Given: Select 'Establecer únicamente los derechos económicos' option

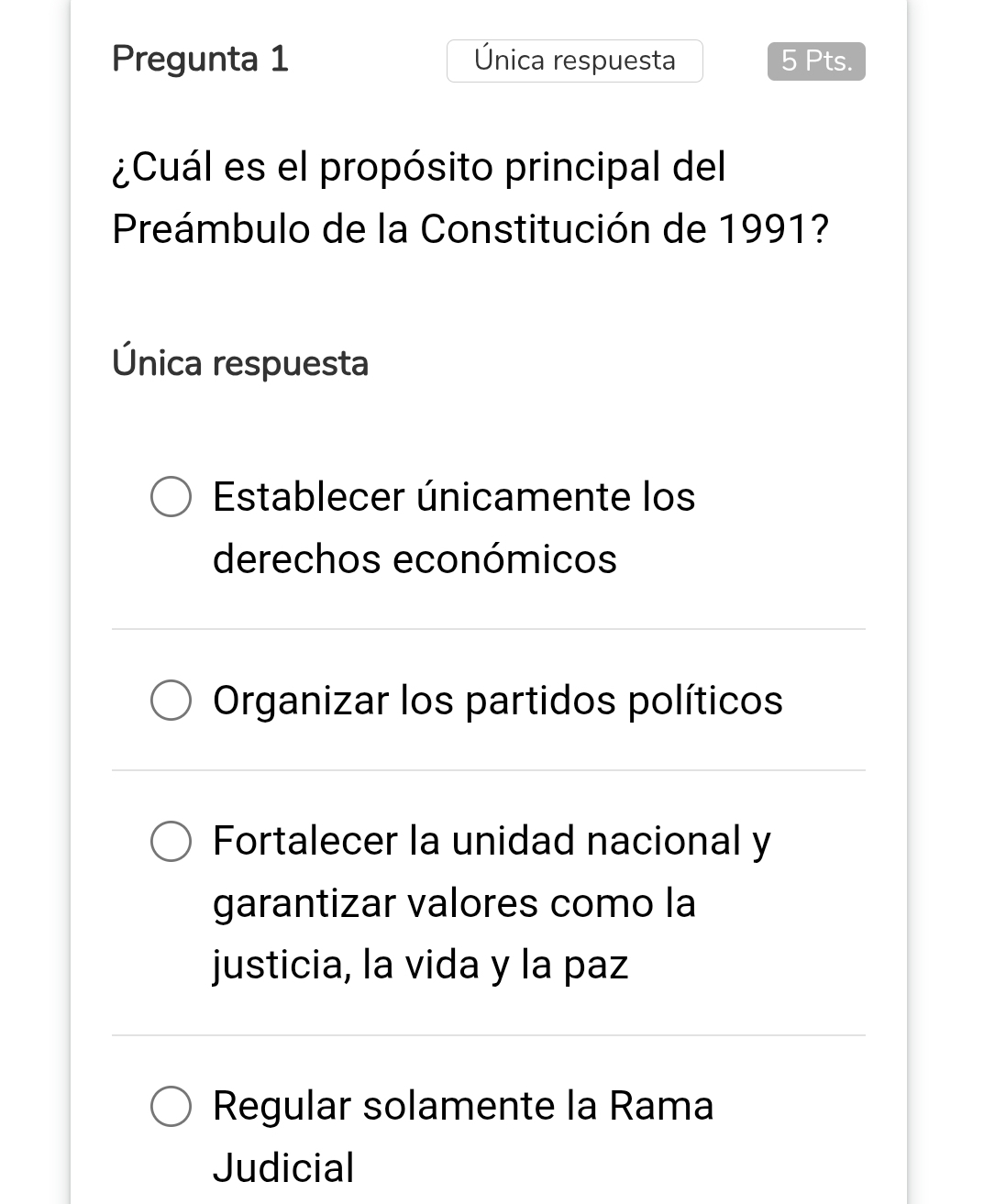Looking at the screenshot, I should pos(171,497).
